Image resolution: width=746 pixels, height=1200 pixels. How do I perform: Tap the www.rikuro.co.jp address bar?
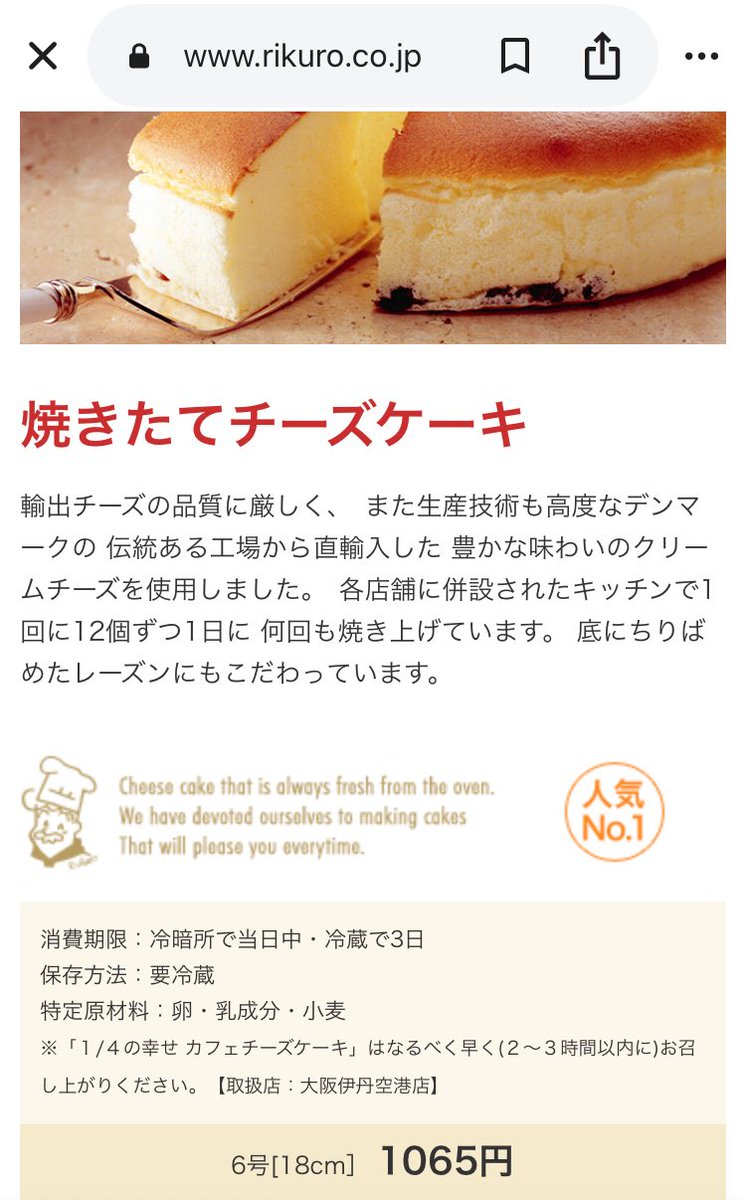coord(301,57)
